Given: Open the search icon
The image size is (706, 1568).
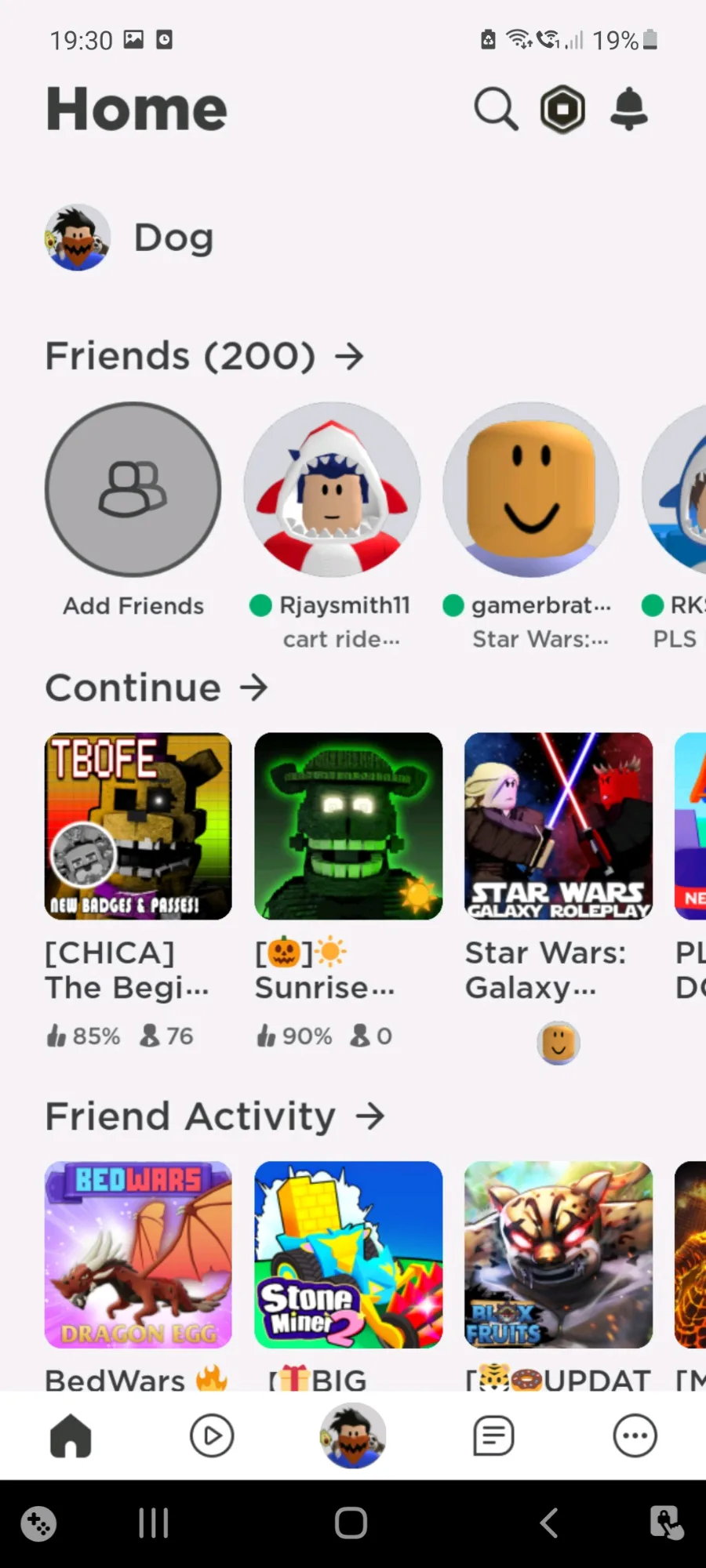Looking at the screenshot, I should (x=496, y=109).
